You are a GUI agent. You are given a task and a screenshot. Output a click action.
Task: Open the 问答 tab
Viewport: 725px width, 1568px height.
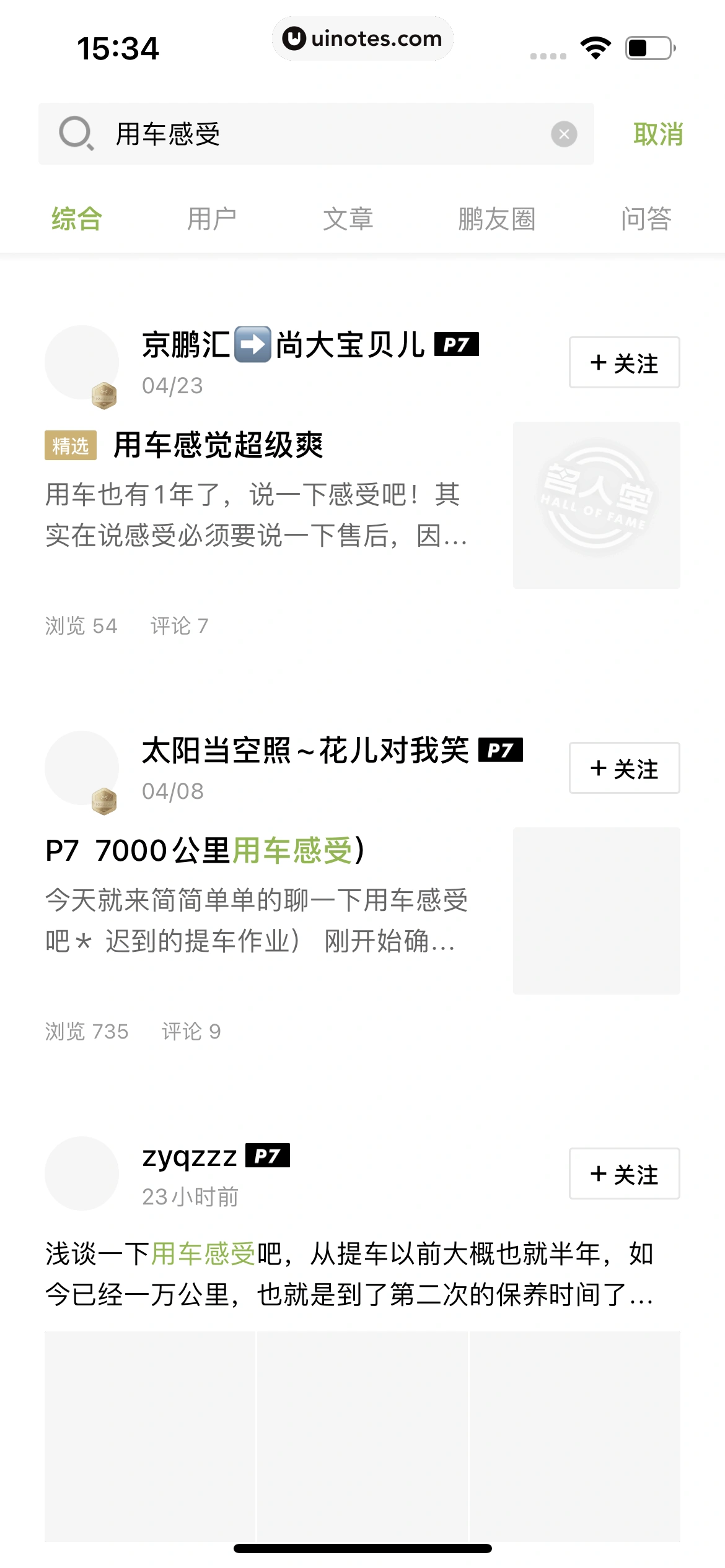pyautogui.click(x=646, y=218)
